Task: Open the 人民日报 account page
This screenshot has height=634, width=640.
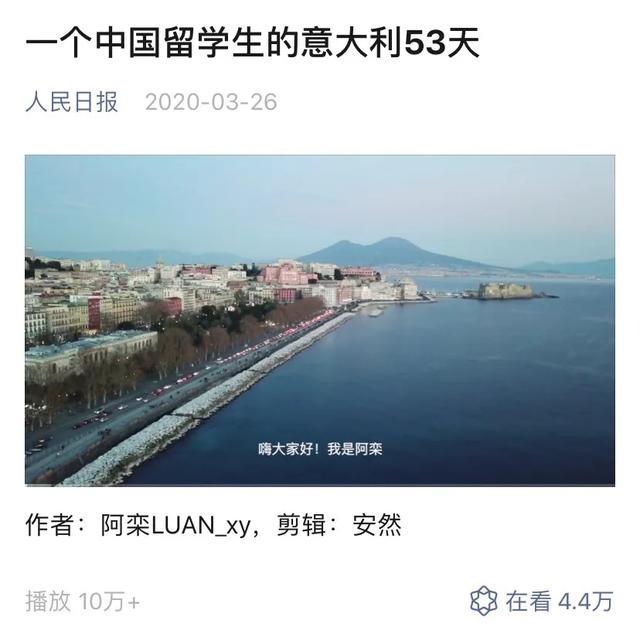Action: [x=71, y=102]
